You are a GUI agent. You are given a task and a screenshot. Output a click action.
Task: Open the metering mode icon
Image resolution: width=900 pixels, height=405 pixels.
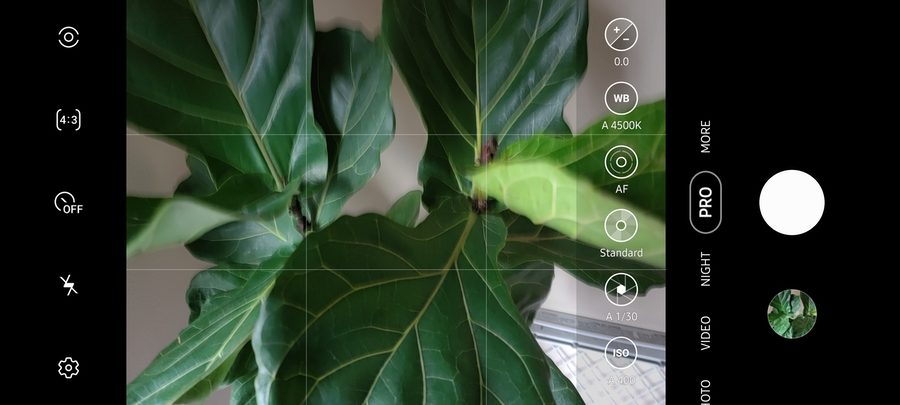[x=68, y=37]
